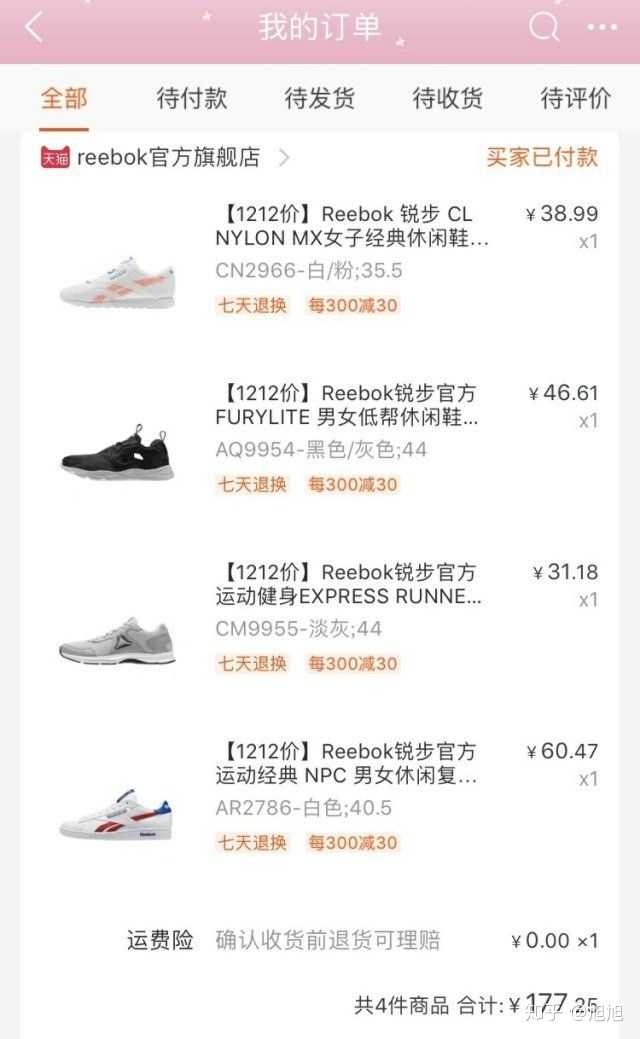This screenshot has width=640, height=1039.
Task: Open the three-dot overflow menu
Action: click(x=602, y=27)
